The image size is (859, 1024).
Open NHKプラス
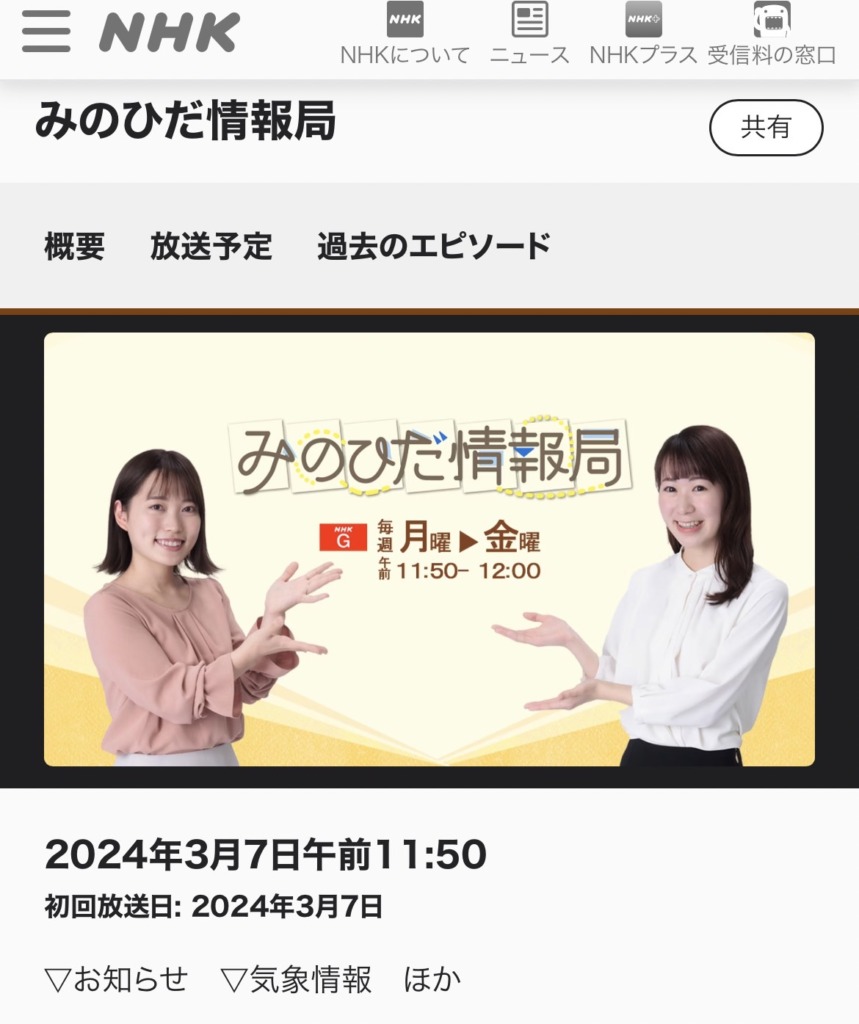(643, 35)
